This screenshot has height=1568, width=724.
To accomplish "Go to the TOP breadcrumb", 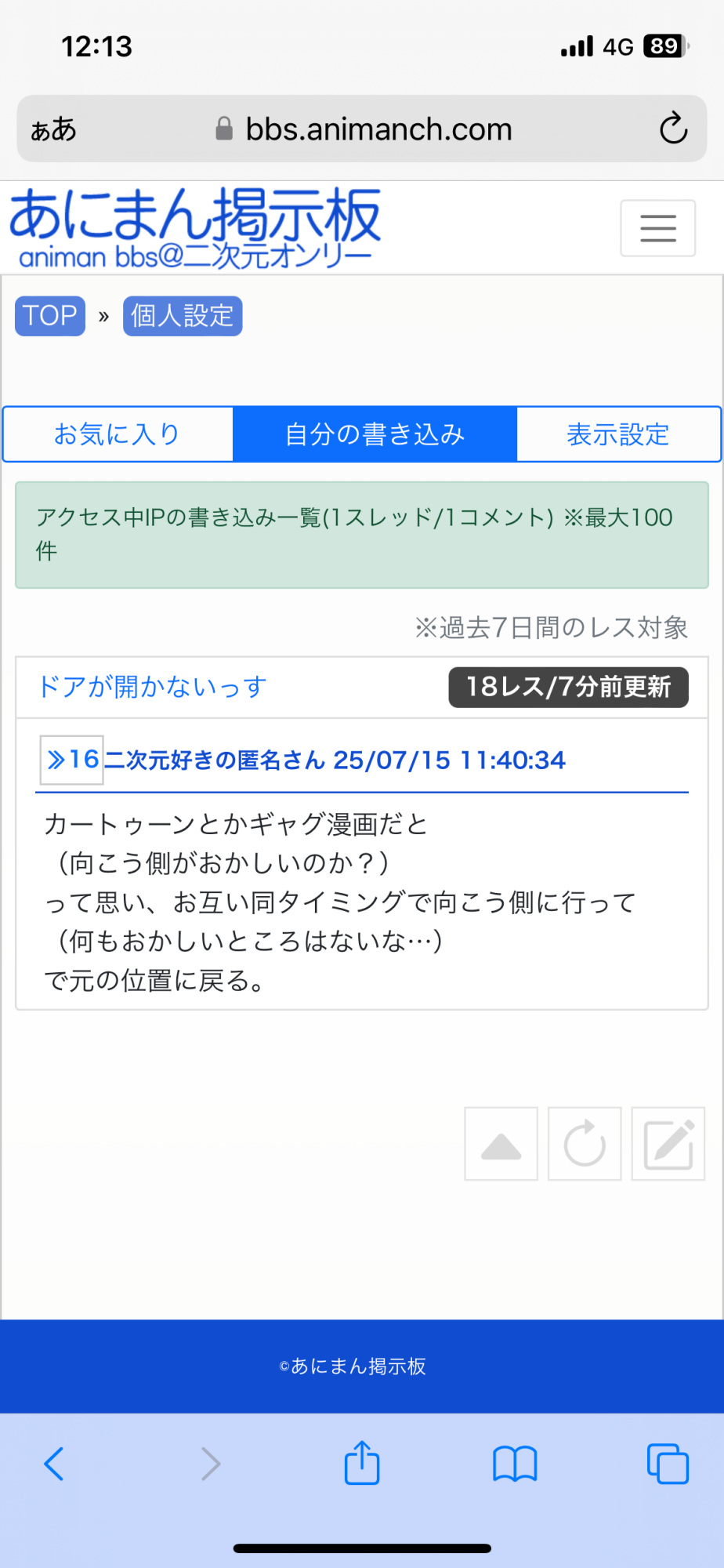I will point(50,316).
